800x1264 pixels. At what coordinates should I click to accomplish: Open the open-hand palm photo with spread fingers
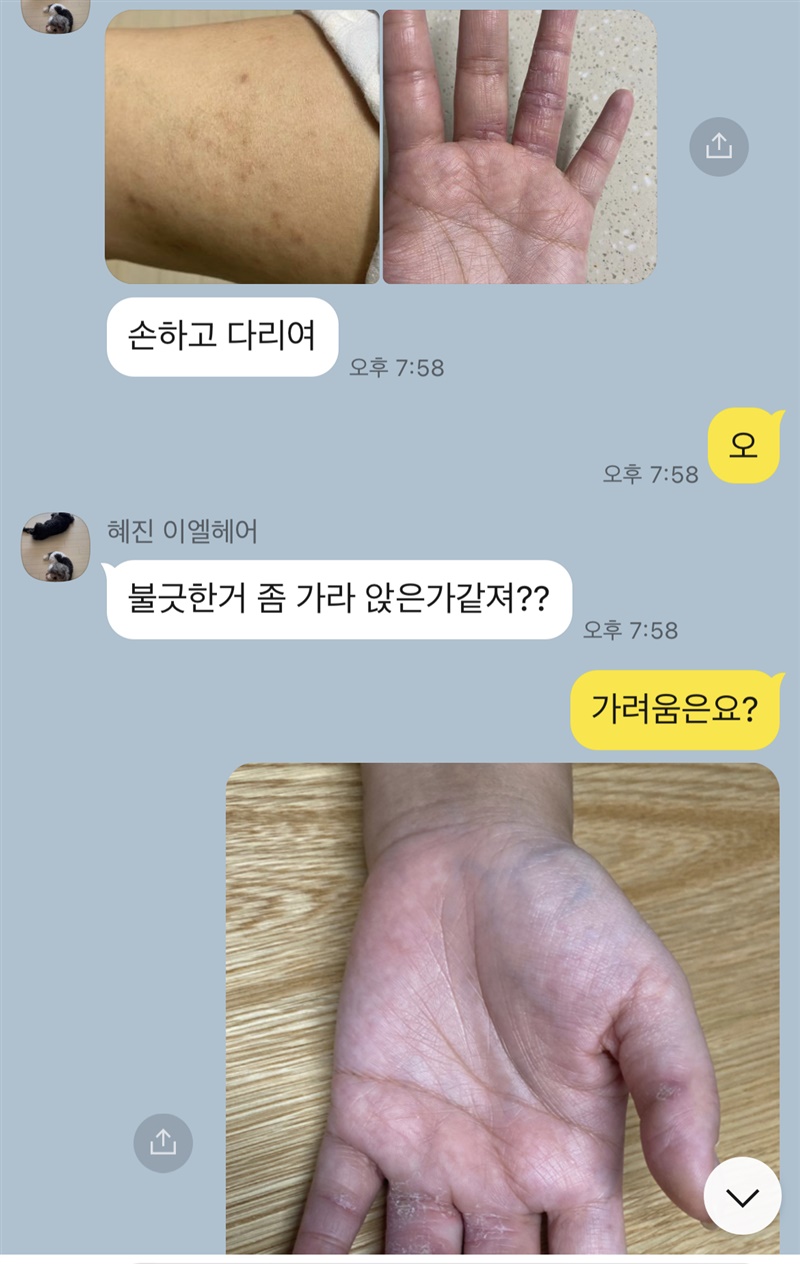coord(519,147)
